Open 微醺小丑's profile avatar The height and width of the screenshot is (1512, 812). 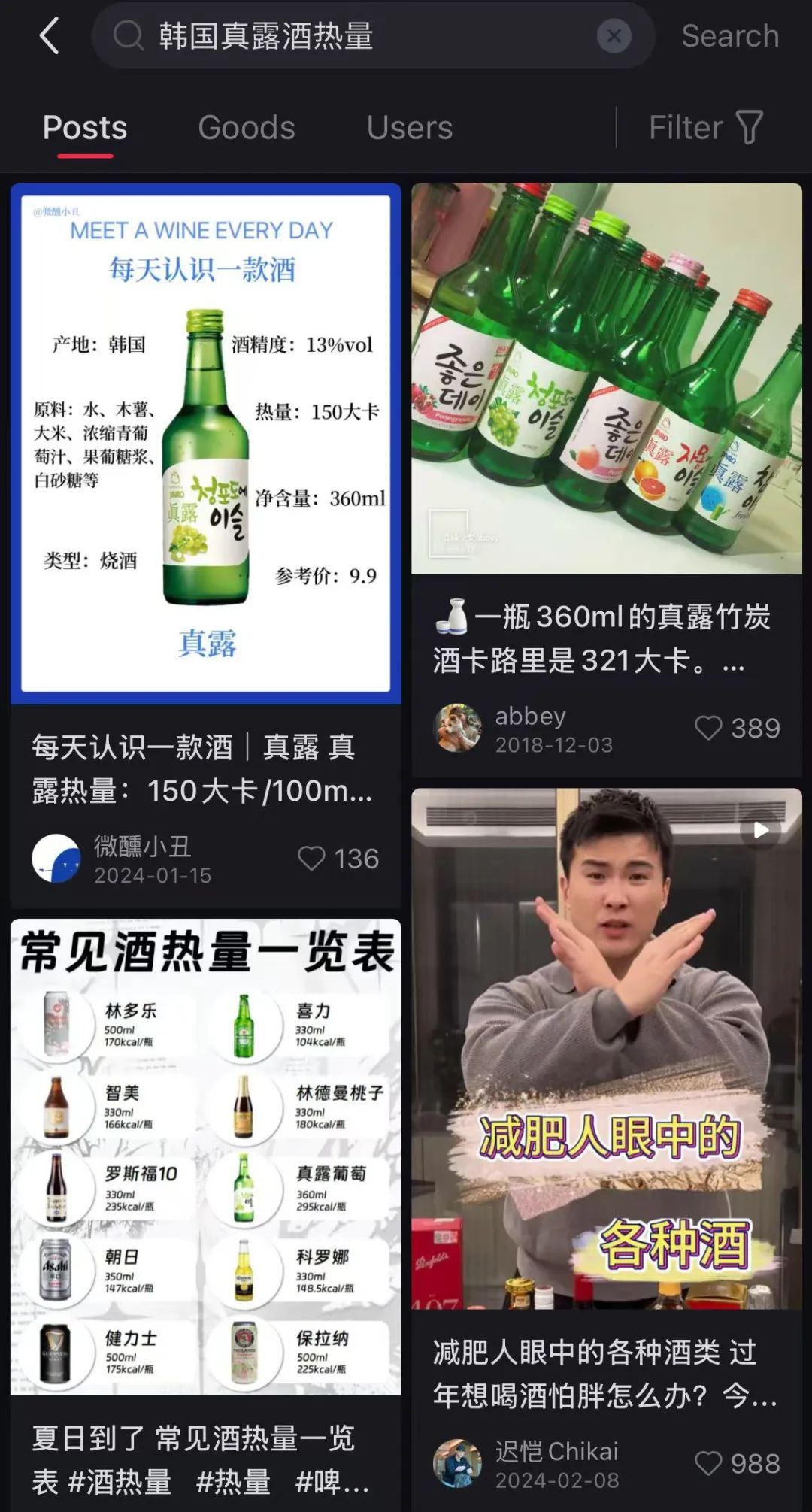point(56,859)
